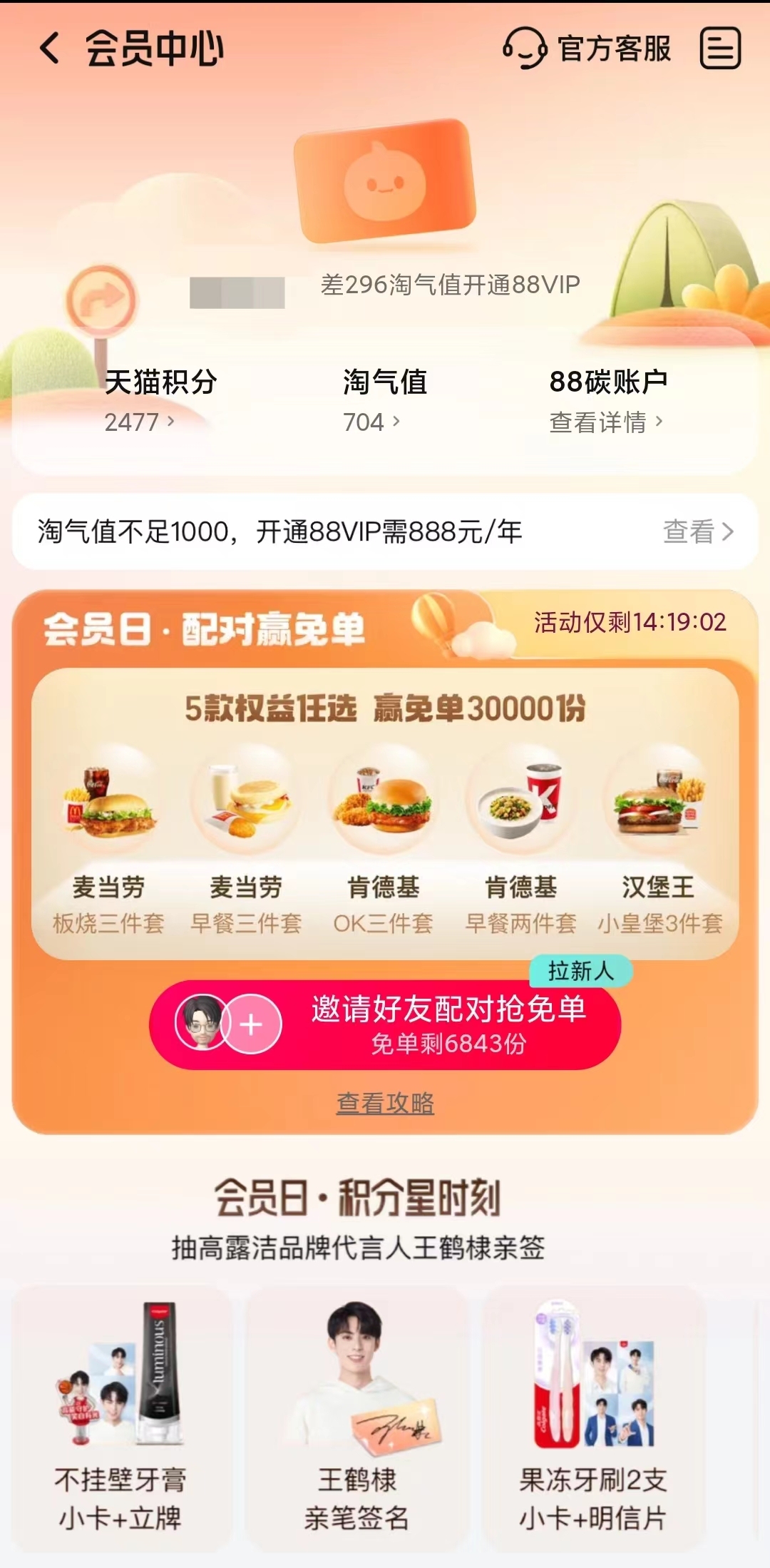Tap 查看 on the 88VIP notice bar

click(697, 531)
